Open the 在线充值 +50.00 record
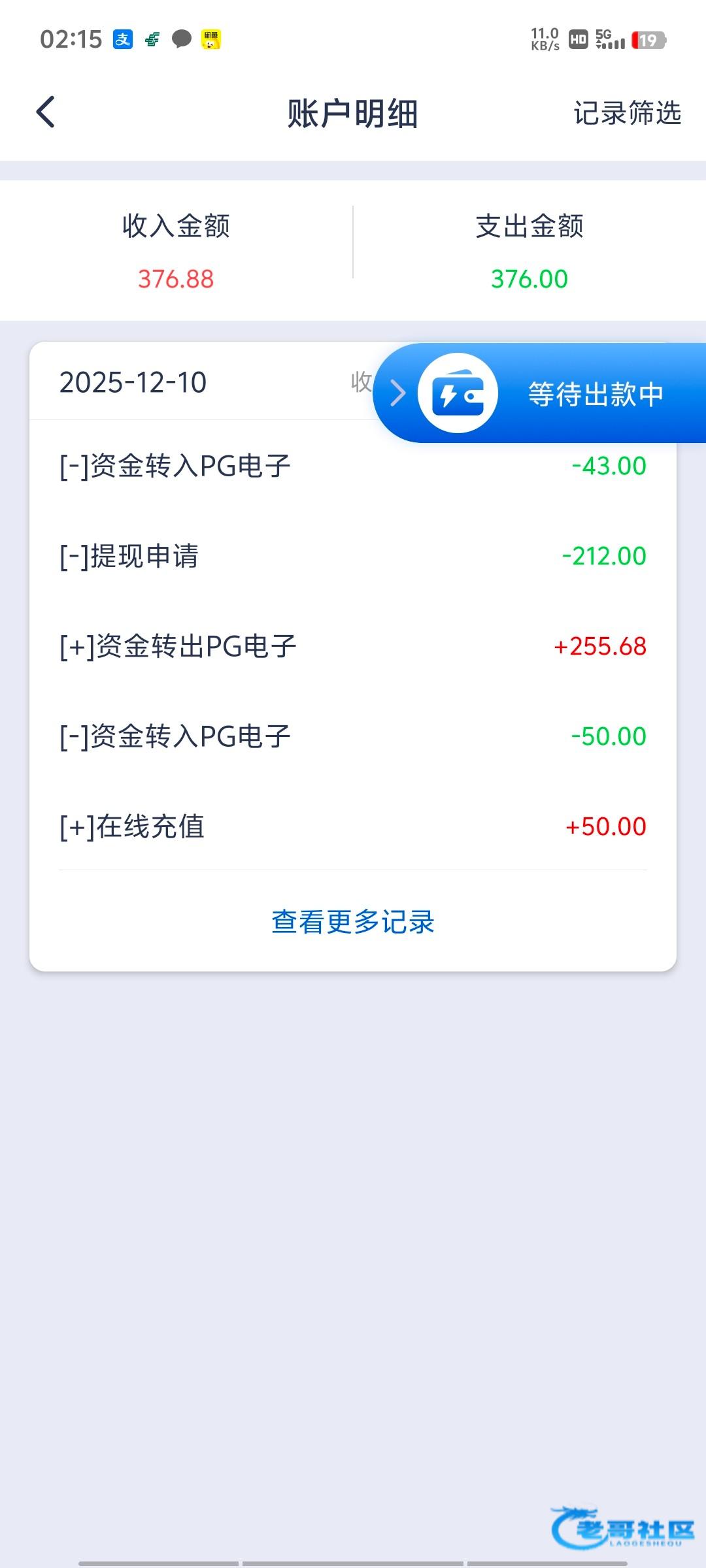 pos(353,826)
